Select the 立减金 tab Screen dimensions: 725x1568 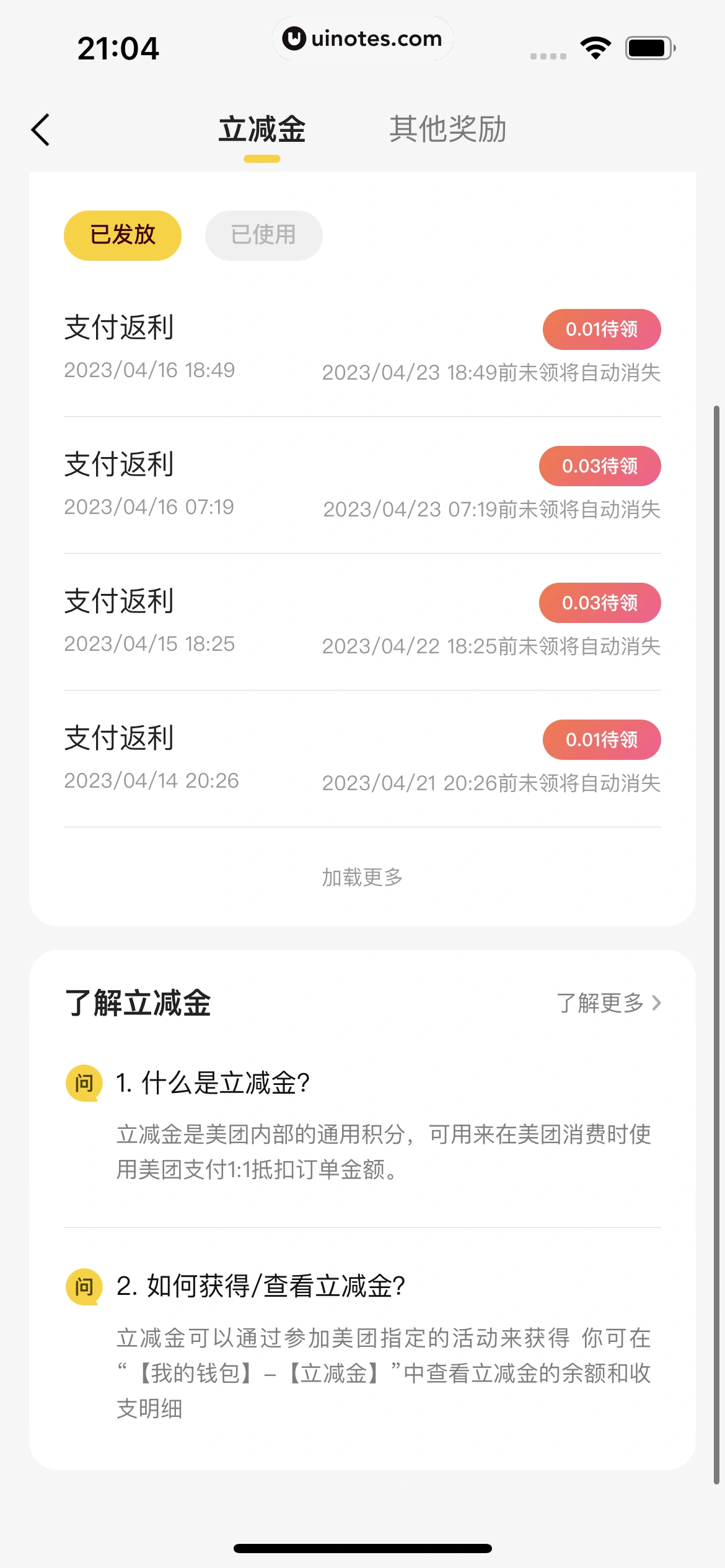262,130
